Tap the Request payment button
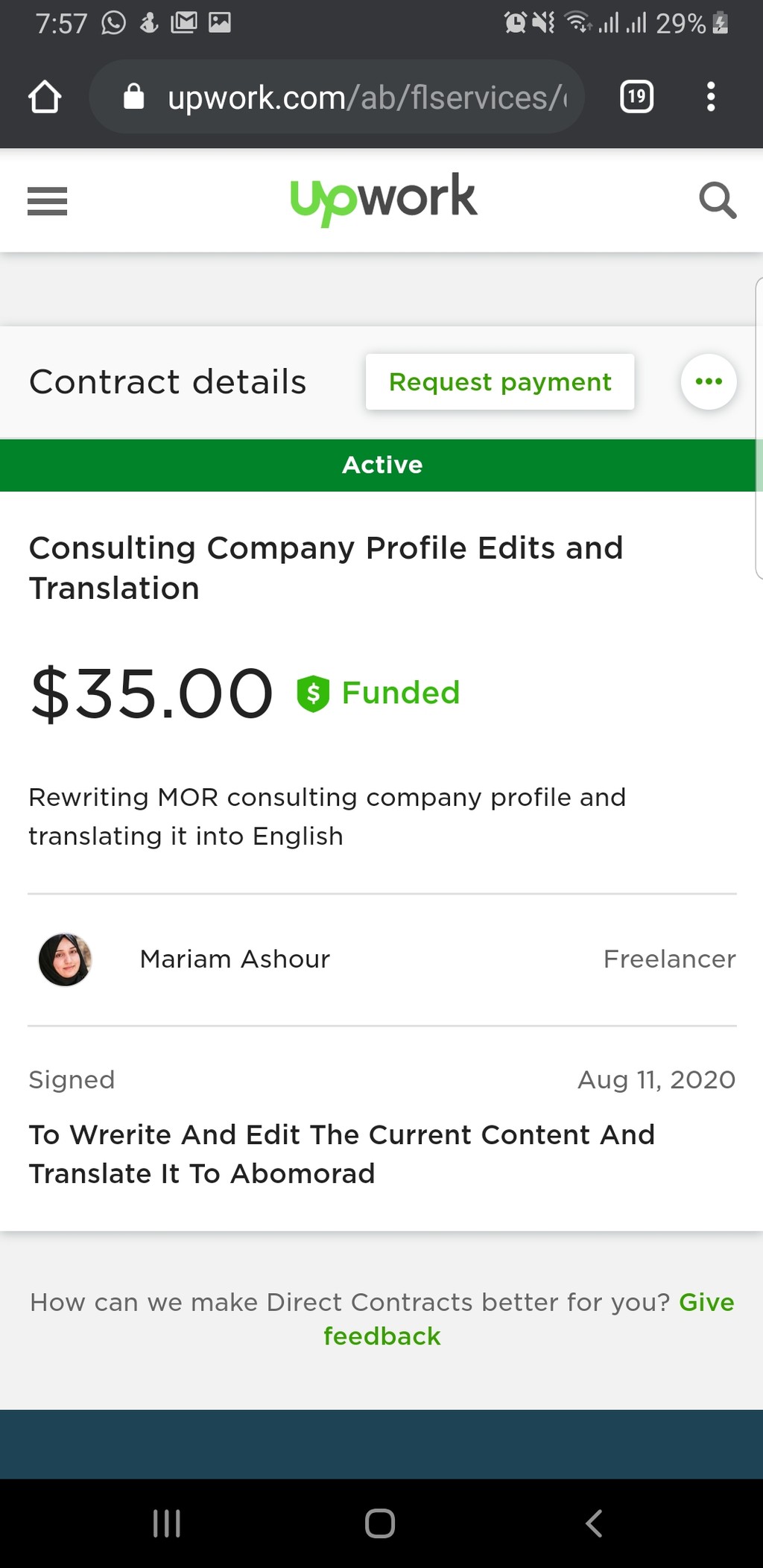The width and height of the screenshot is (763, 1568). pos(500,381)
